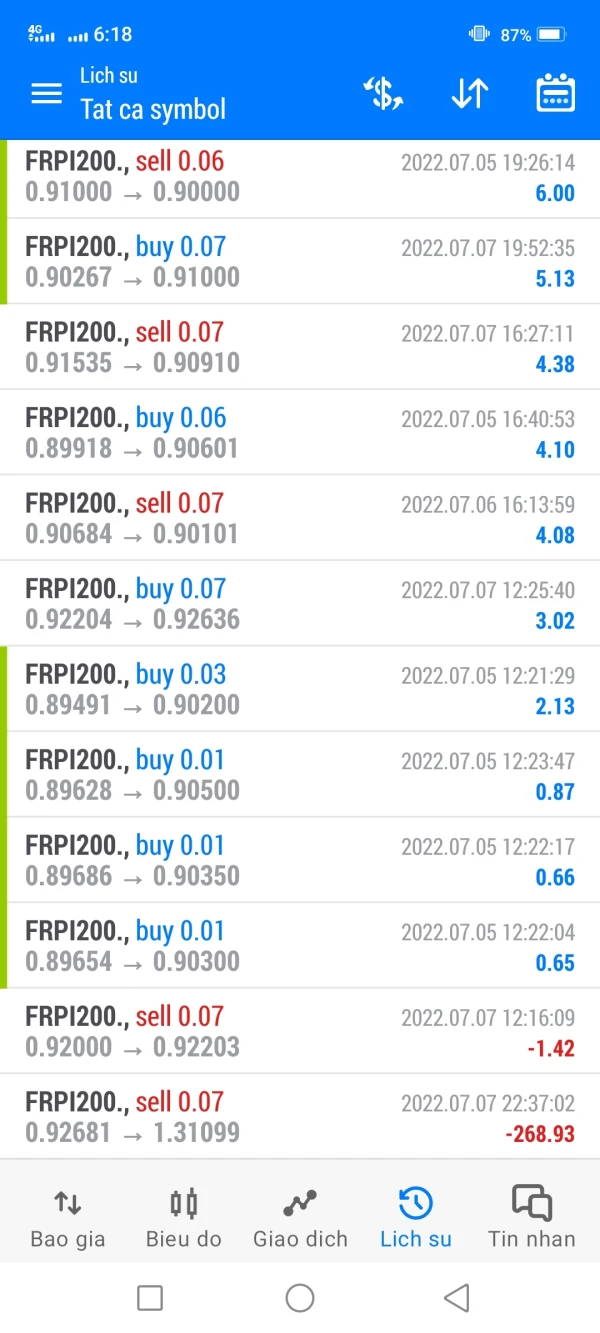This screenshot has height=1333, width=600.
Task: Open the currency symbol filter icon
Action: 382,94
